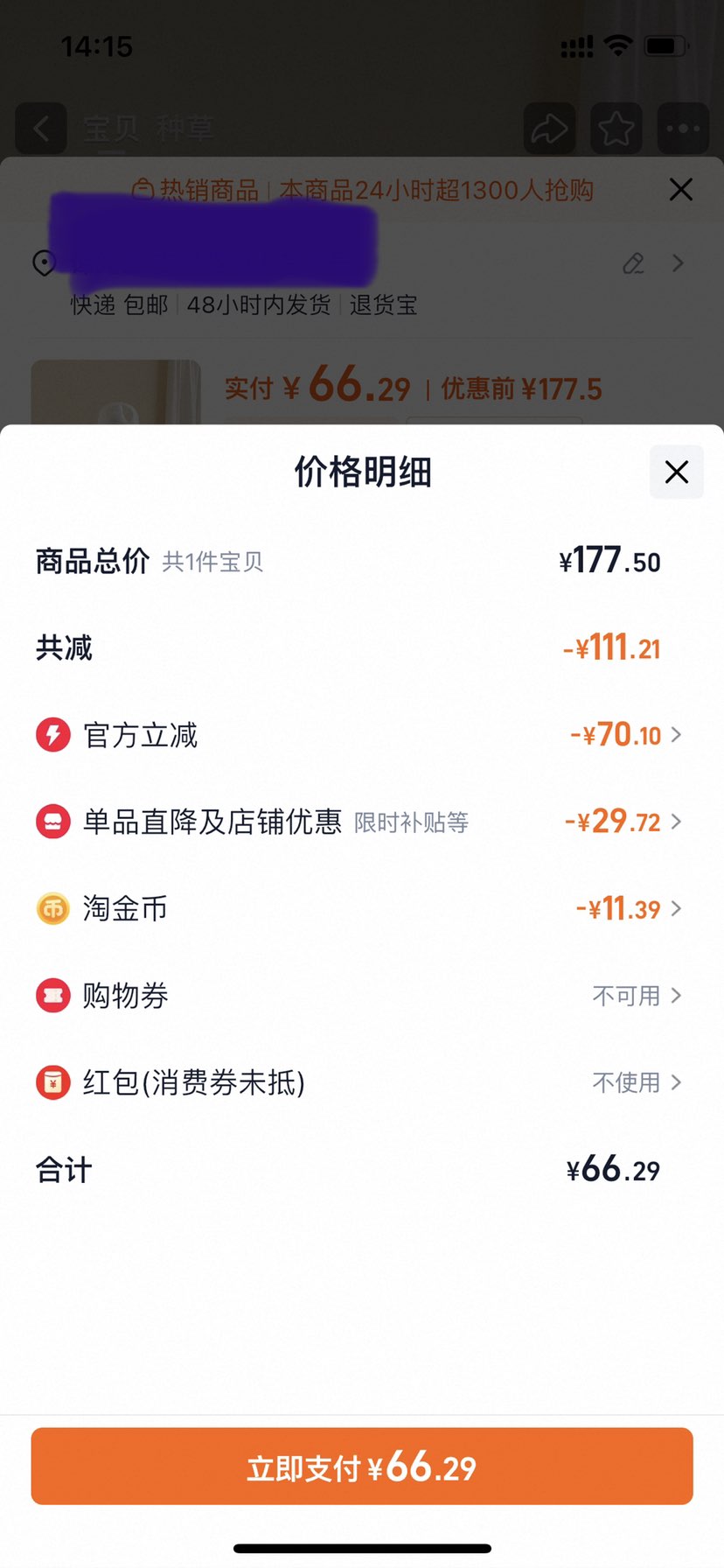724x1568 pixels.
Task: Tap the pencil edit icon next to address
Action: (633, 263)
